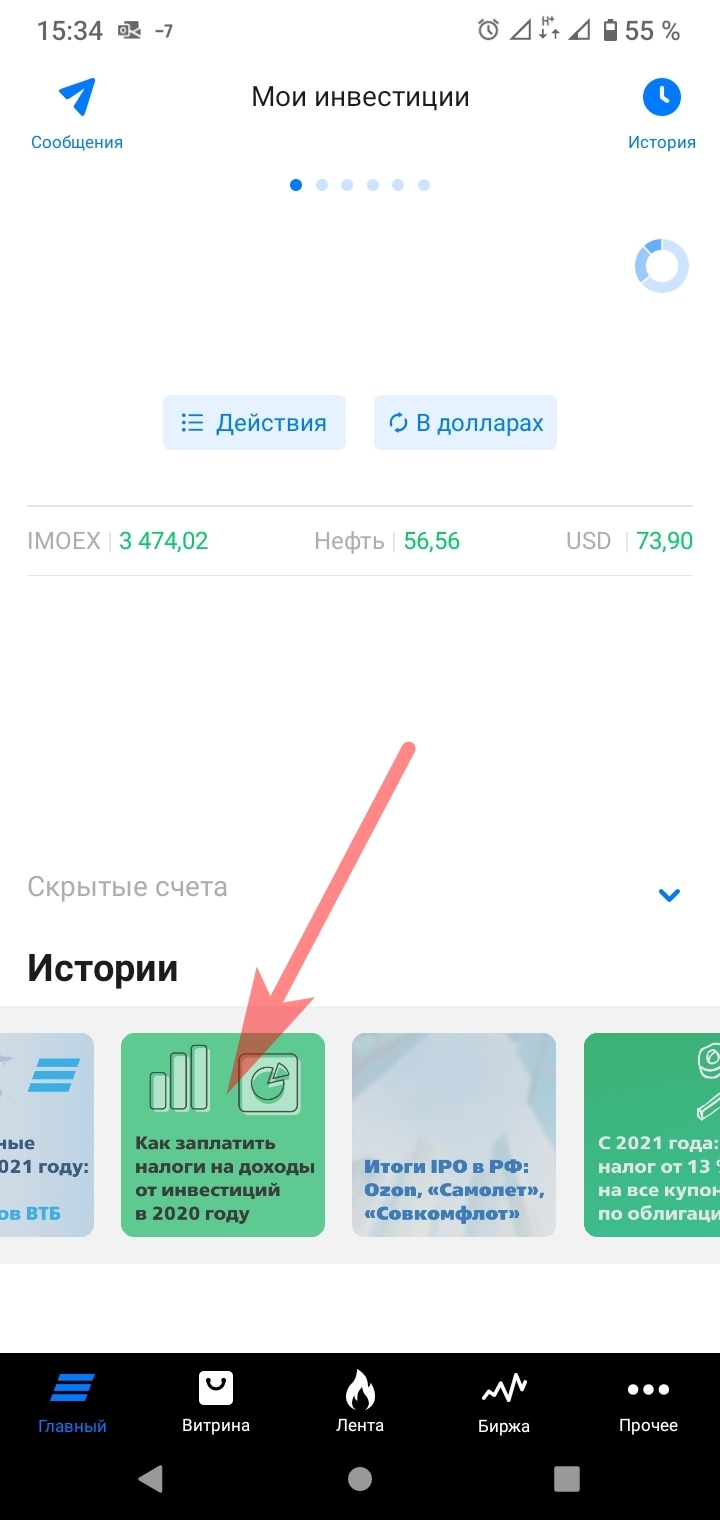Open История history
Viewport: 720px width, 1520px height.
coord(661,114)
